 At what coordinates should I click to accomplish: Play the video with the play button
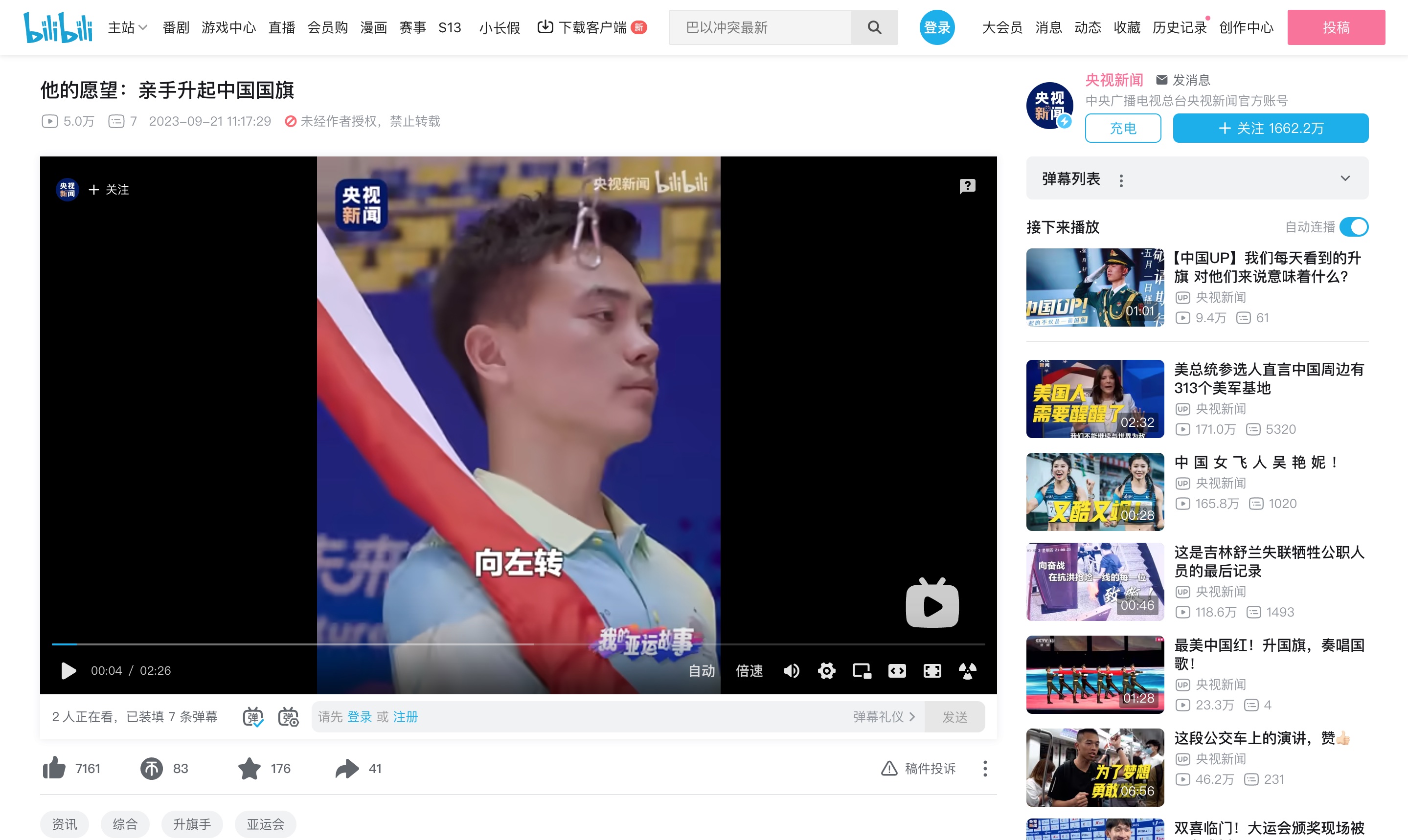[68, 671]
